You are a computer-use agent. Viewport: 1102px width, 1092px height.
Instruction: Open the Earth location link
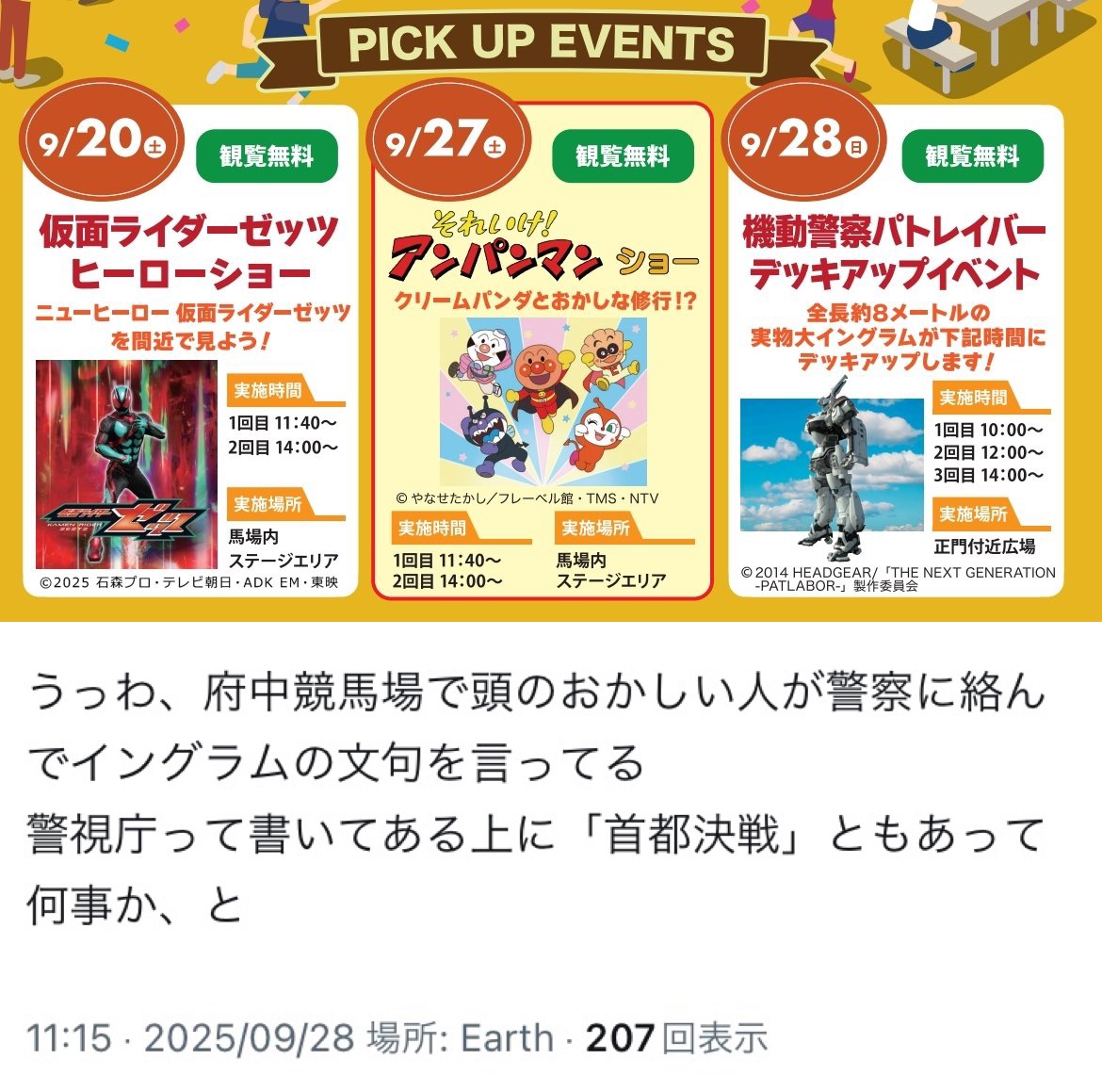[x=507, y=1038]
